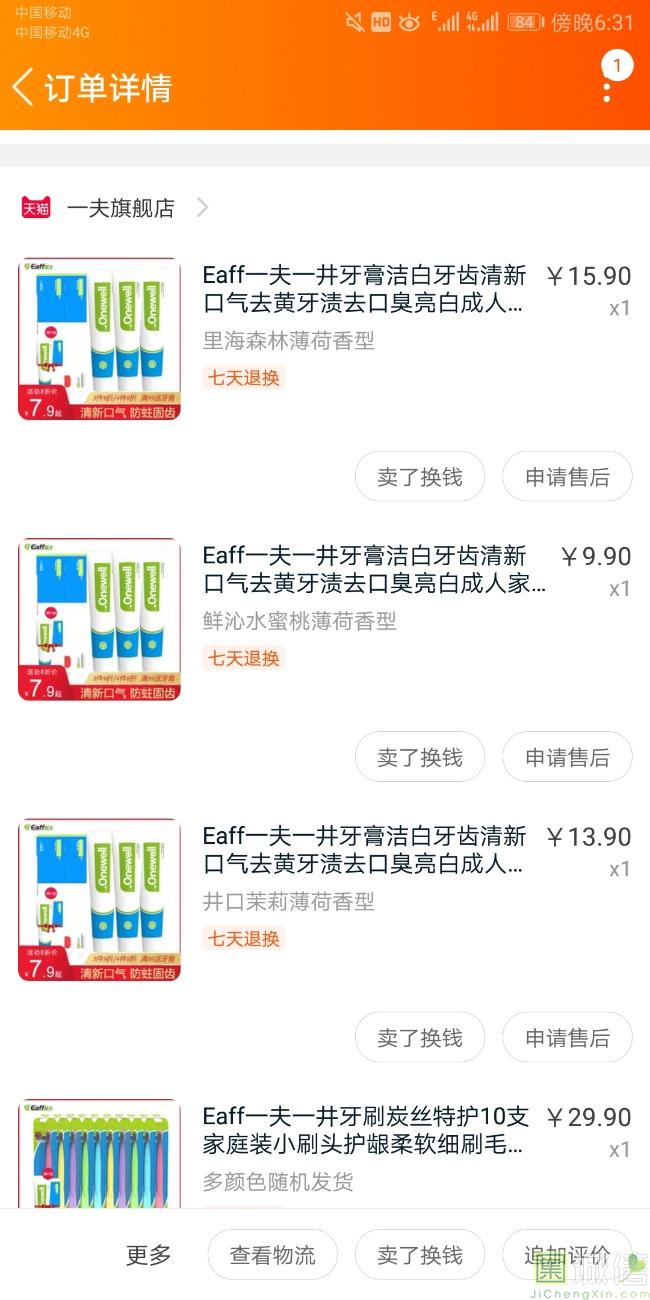650x1300 pixels.
Task: Tap 卖了换钱 for the 里海森林薄荷香型 toothpaste
Action: [x=419, y=477]
